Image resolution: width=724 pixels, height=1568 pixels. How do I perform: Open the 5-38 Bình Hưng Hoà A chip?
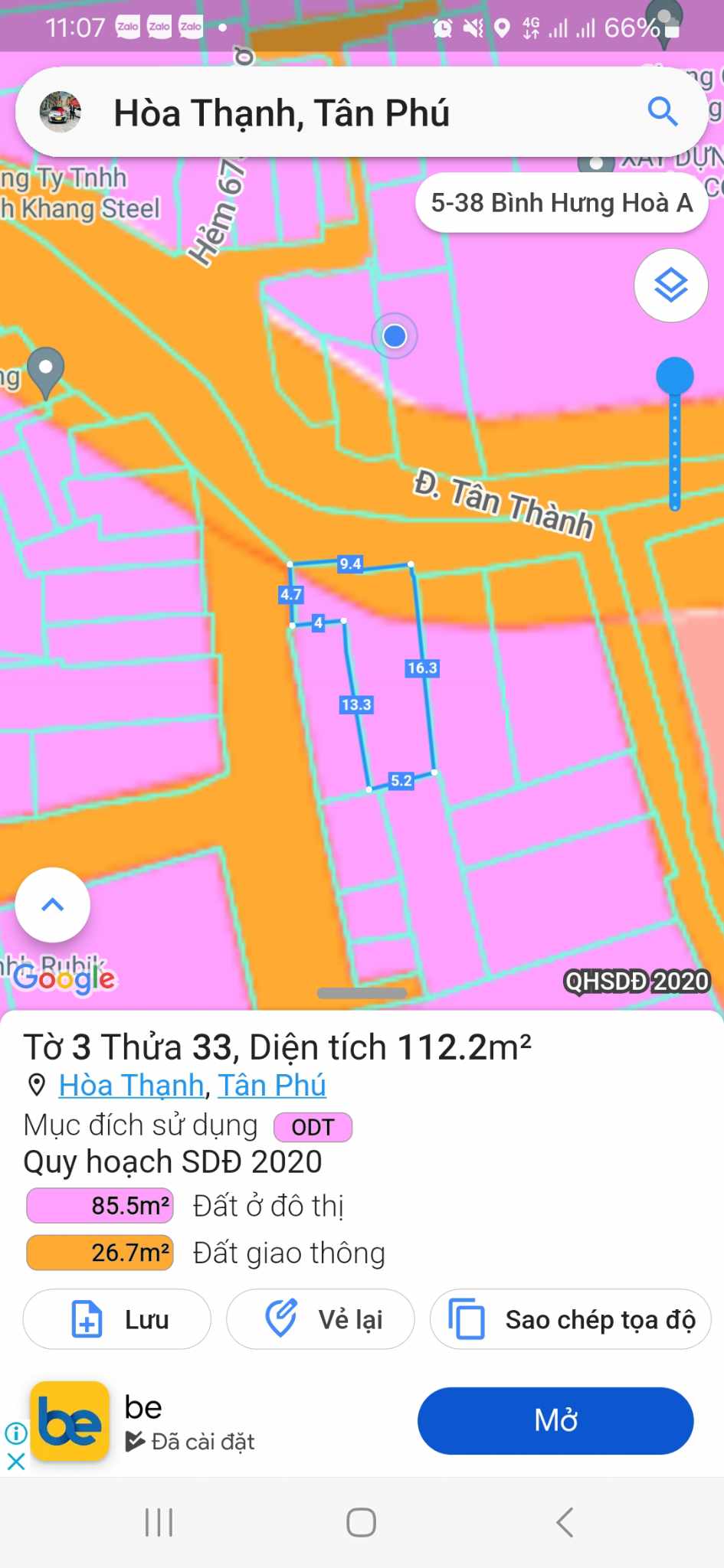coord(561,203)
